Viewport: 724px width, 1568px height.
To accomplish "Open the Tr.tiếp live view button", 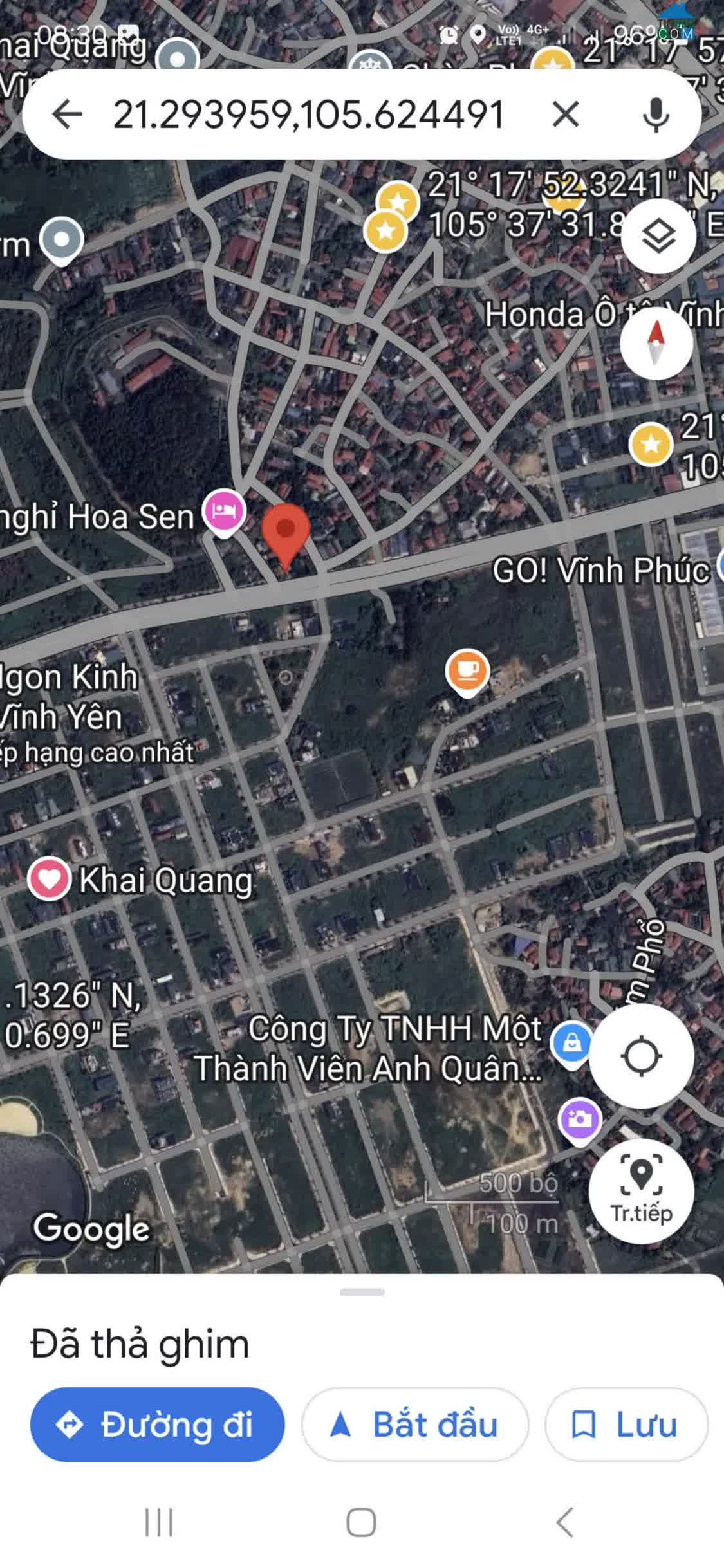I will pos(642,1192).
